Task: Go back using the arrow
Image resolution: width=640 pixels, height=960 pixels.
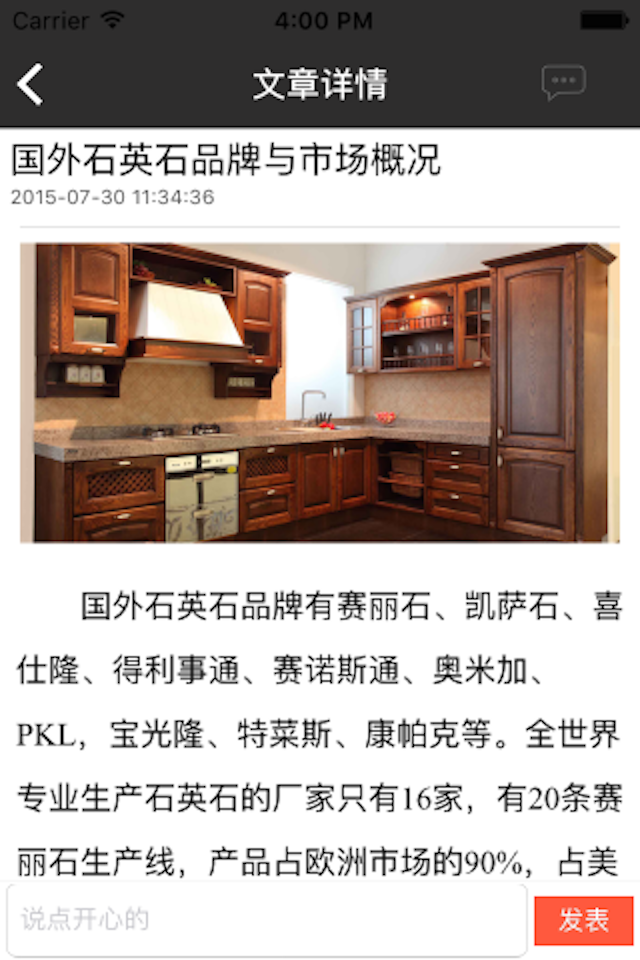Action: (31, 85)
